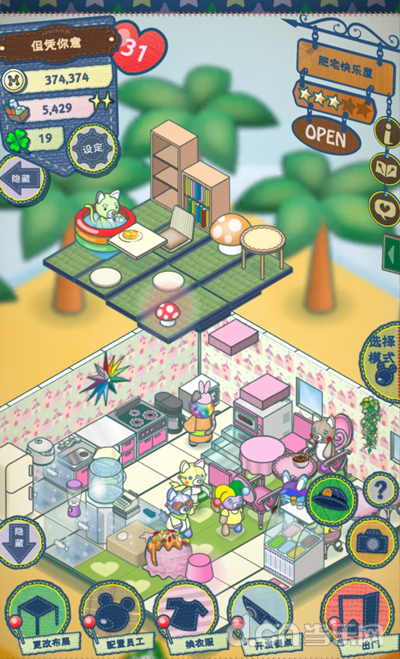Open the book icon
Image resolution: width=400 pixels, height=659 pixels.
[386, 169]
